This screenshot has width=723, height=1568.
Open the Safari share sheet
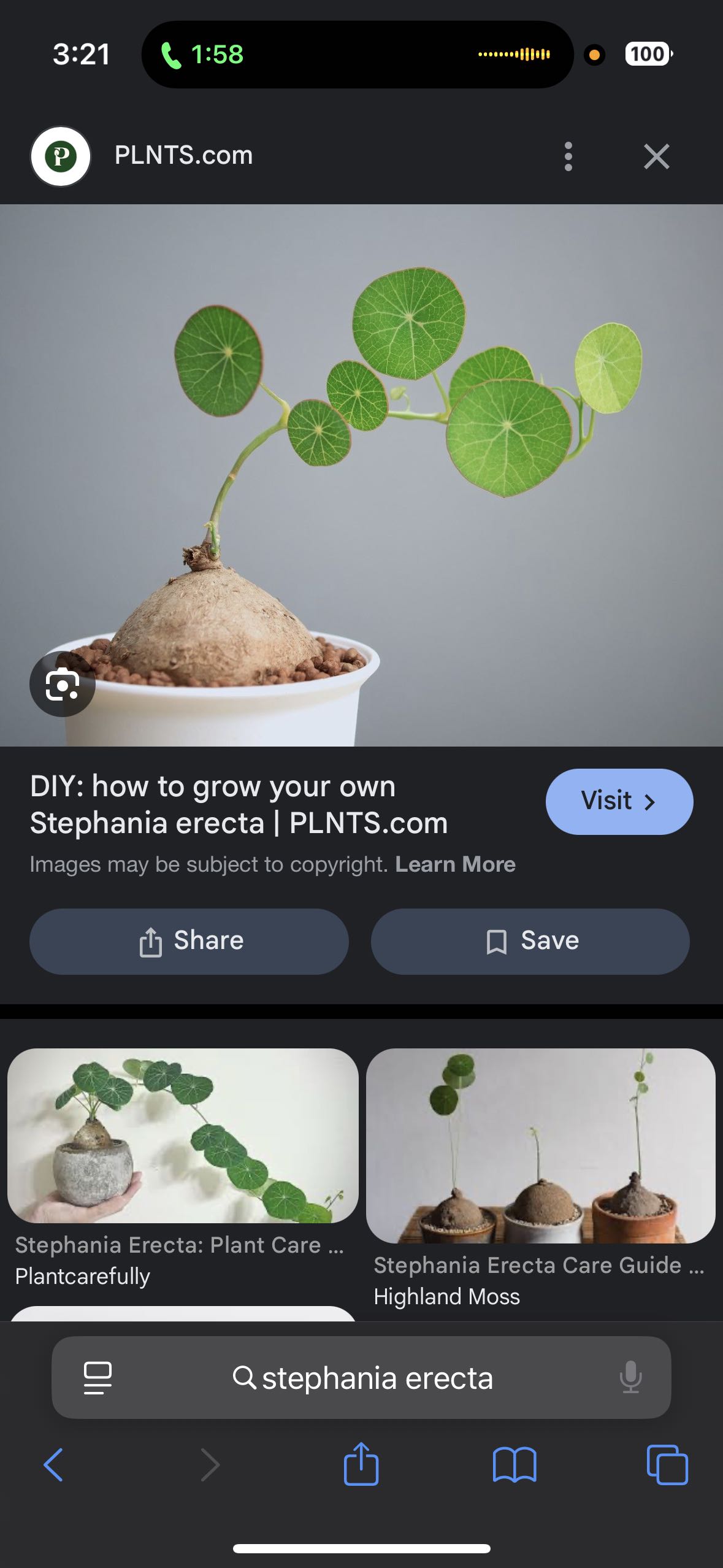click(361, 1465)
